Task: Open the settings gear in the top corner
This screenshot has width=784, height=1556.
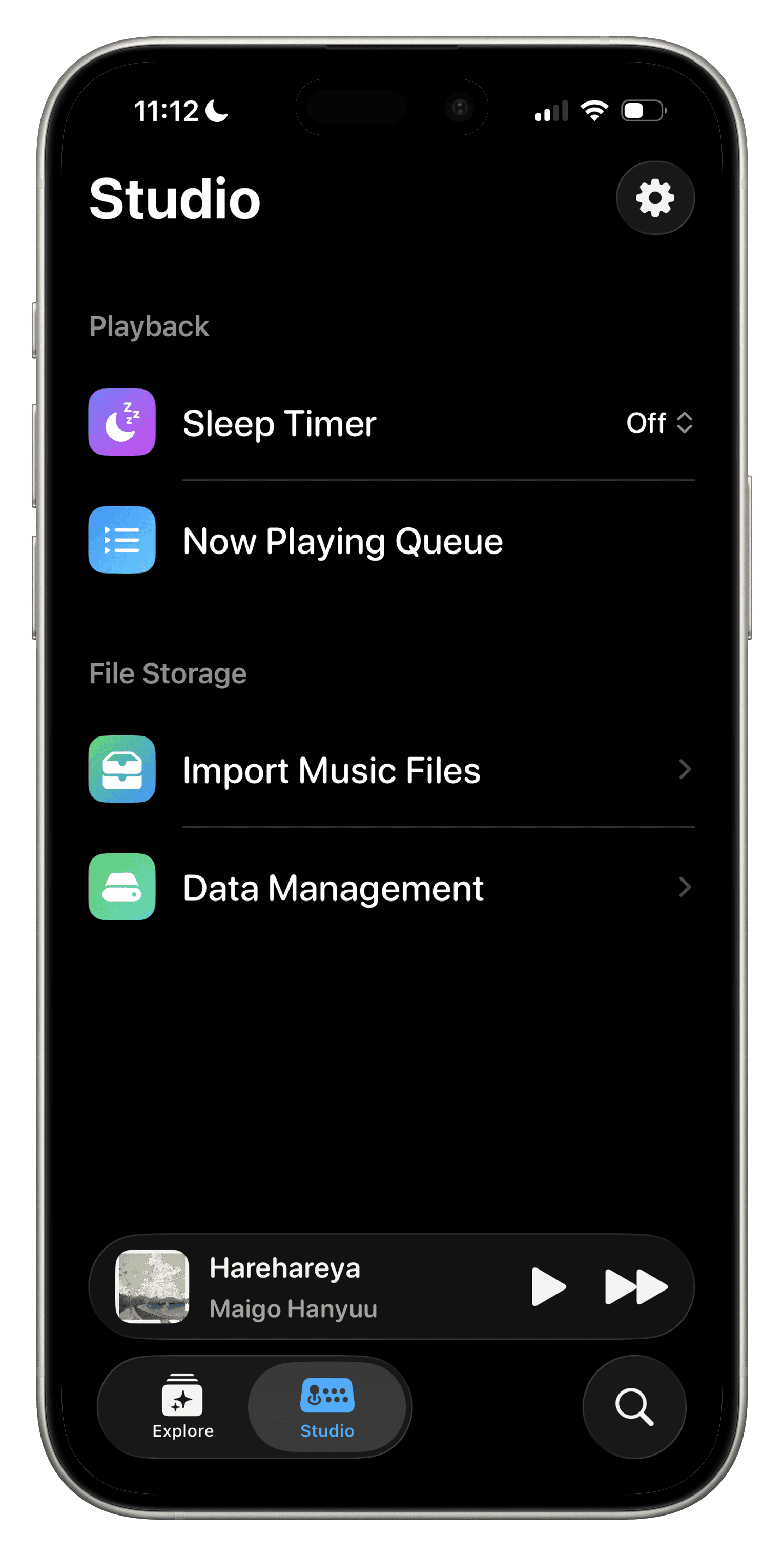Action: (655, 197)
